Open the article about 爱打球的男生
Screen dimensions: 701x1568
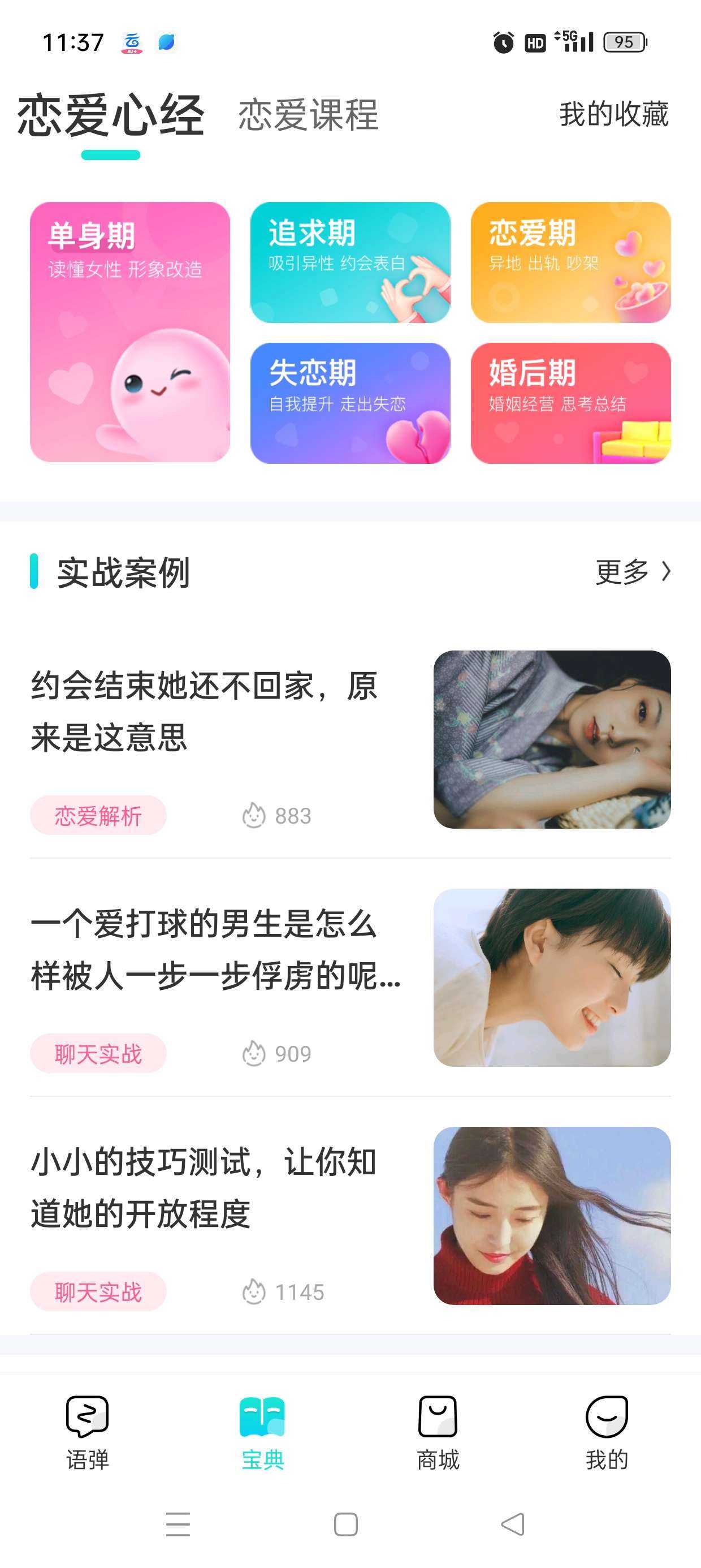tap(215, 950)
